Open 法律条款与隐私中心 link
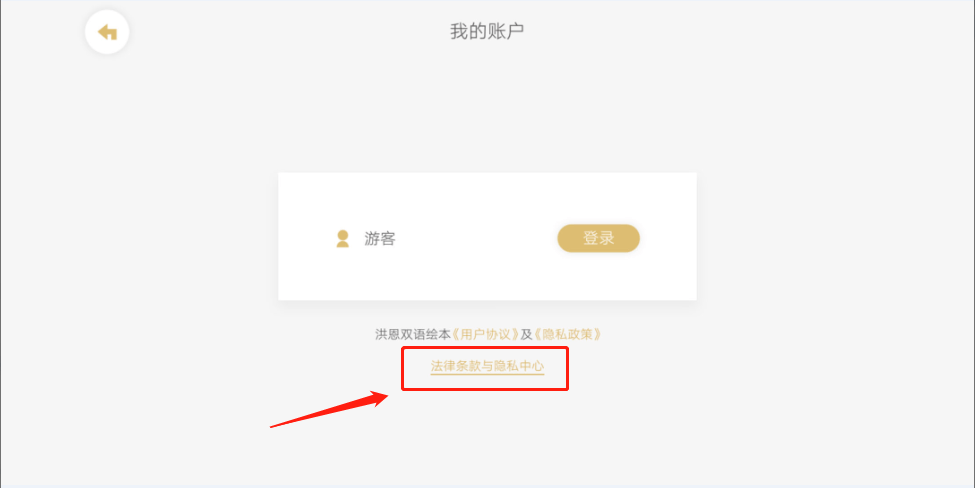 tap(487, 367)
